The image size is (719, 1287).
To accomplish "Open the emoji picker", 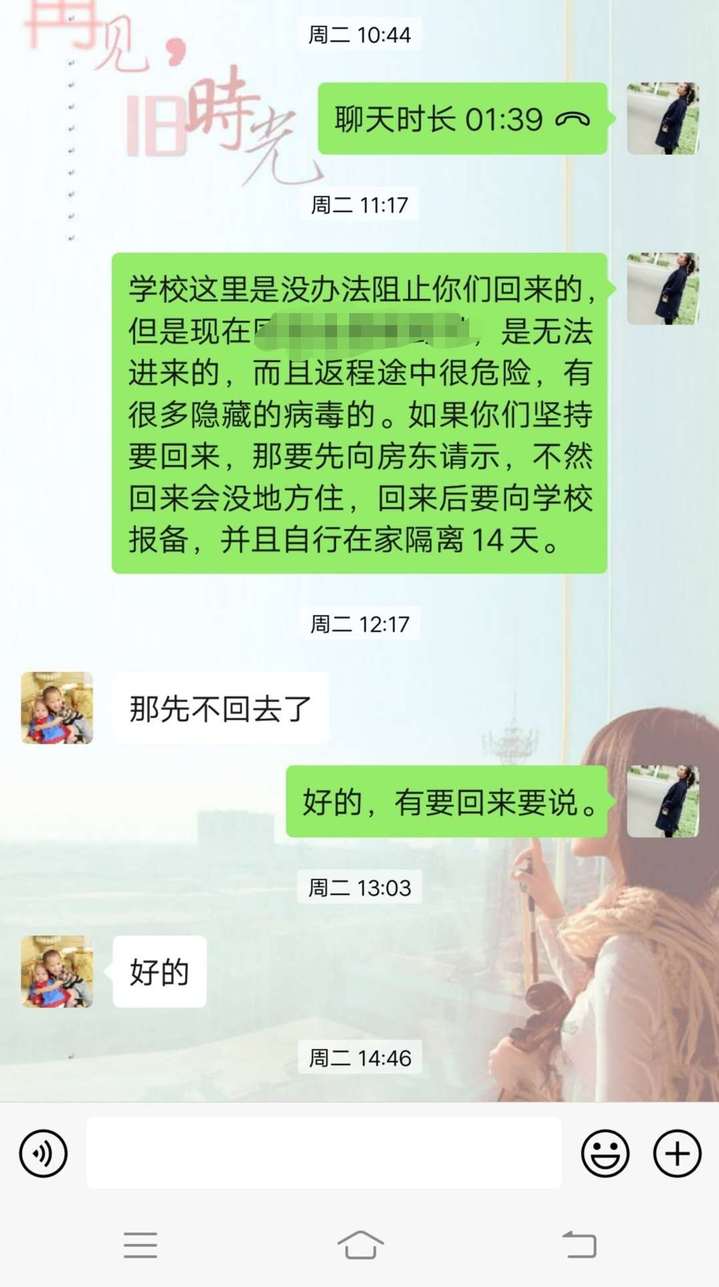I will [605, 1153].
